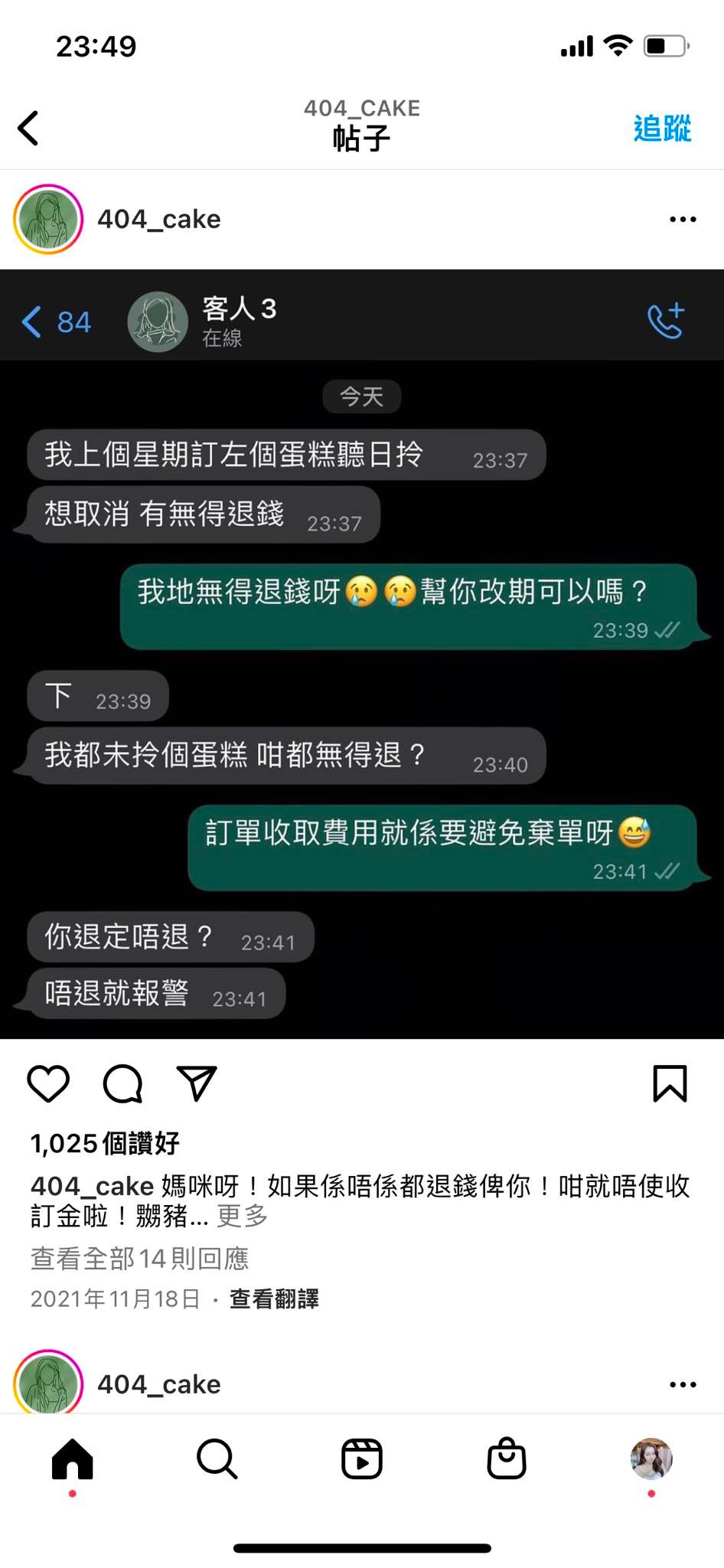This screenshot has height=1568, width=724.
Task: Share the post via paper plane icon
Action: [197, 1083]
